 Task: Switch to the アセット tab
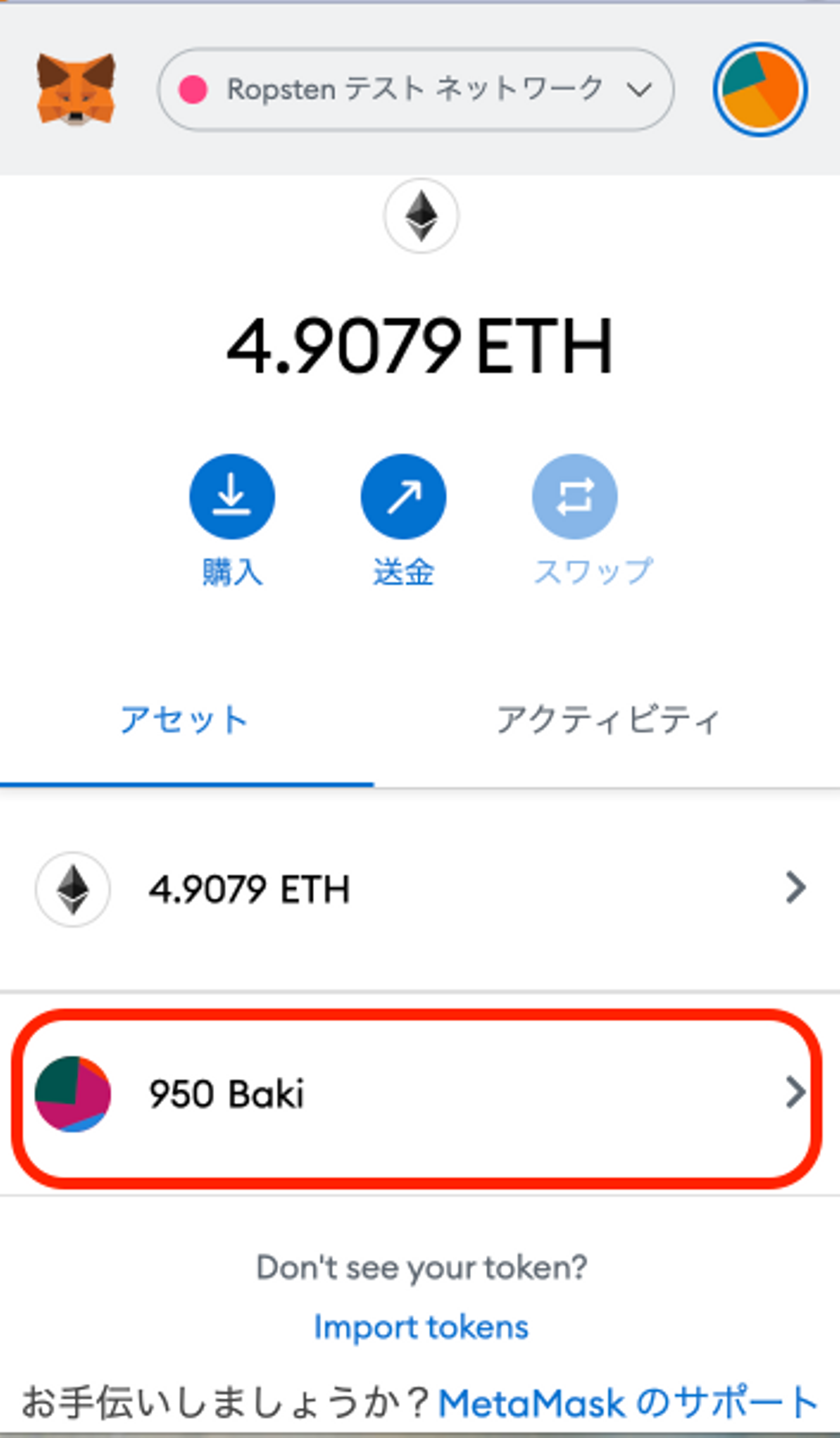pos(184,720)
